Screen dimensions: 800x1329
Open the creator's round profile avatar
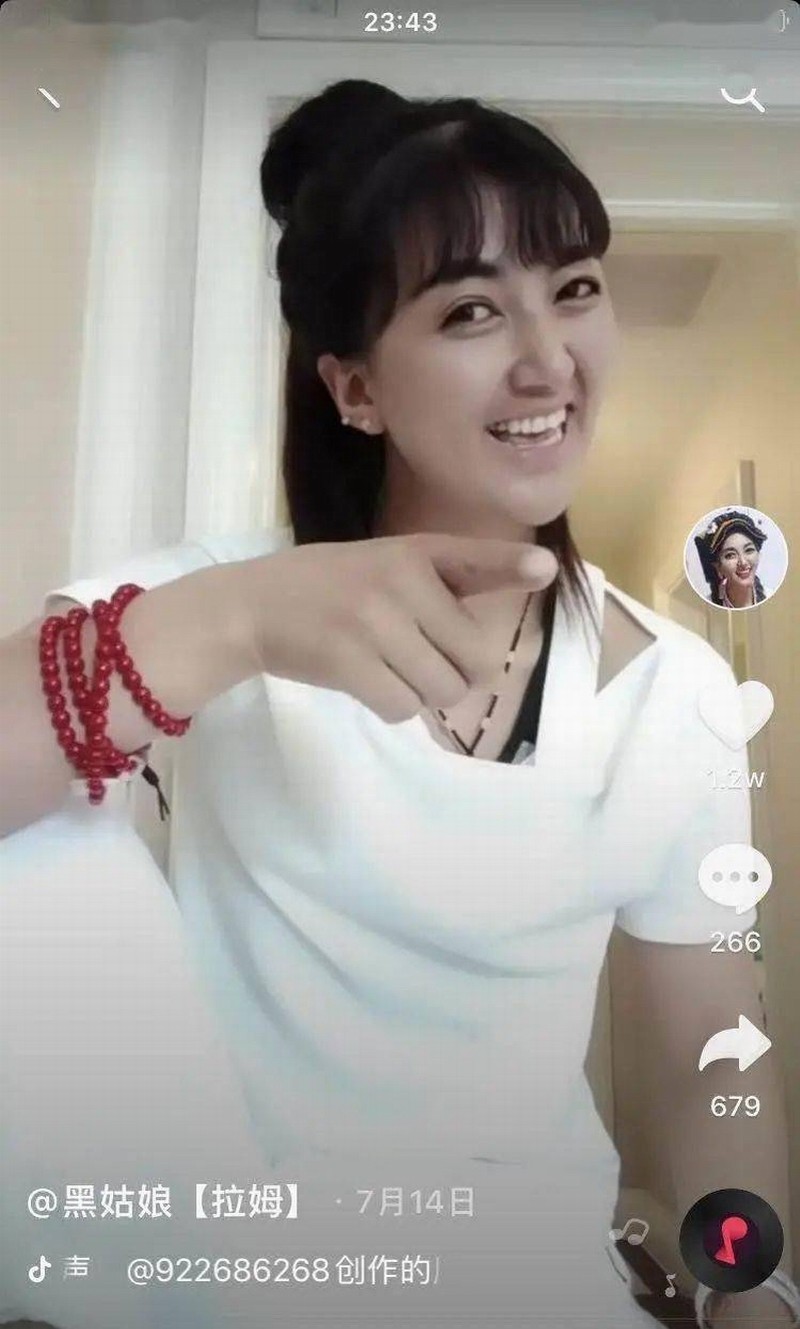pyautogui.click(x=735, y=556)
